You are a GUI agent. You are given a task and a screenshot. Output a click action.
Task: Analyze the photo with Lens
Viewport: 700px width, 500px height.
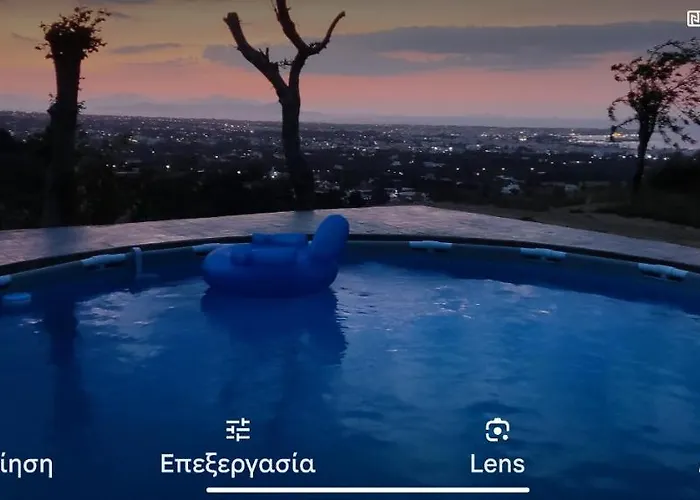point(497,447)
